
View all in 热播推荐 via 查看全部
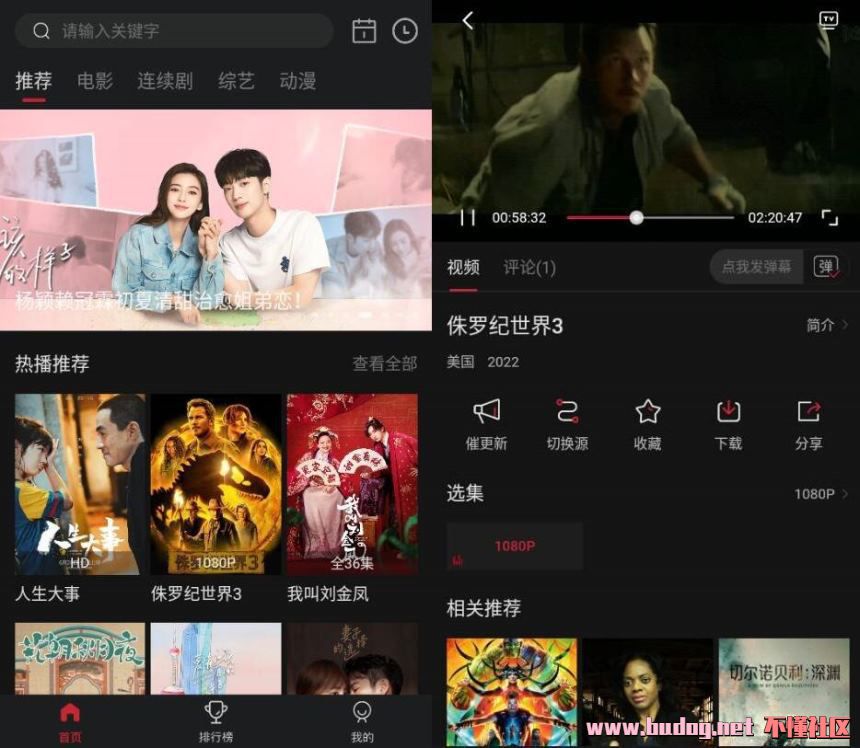point(384,364)
